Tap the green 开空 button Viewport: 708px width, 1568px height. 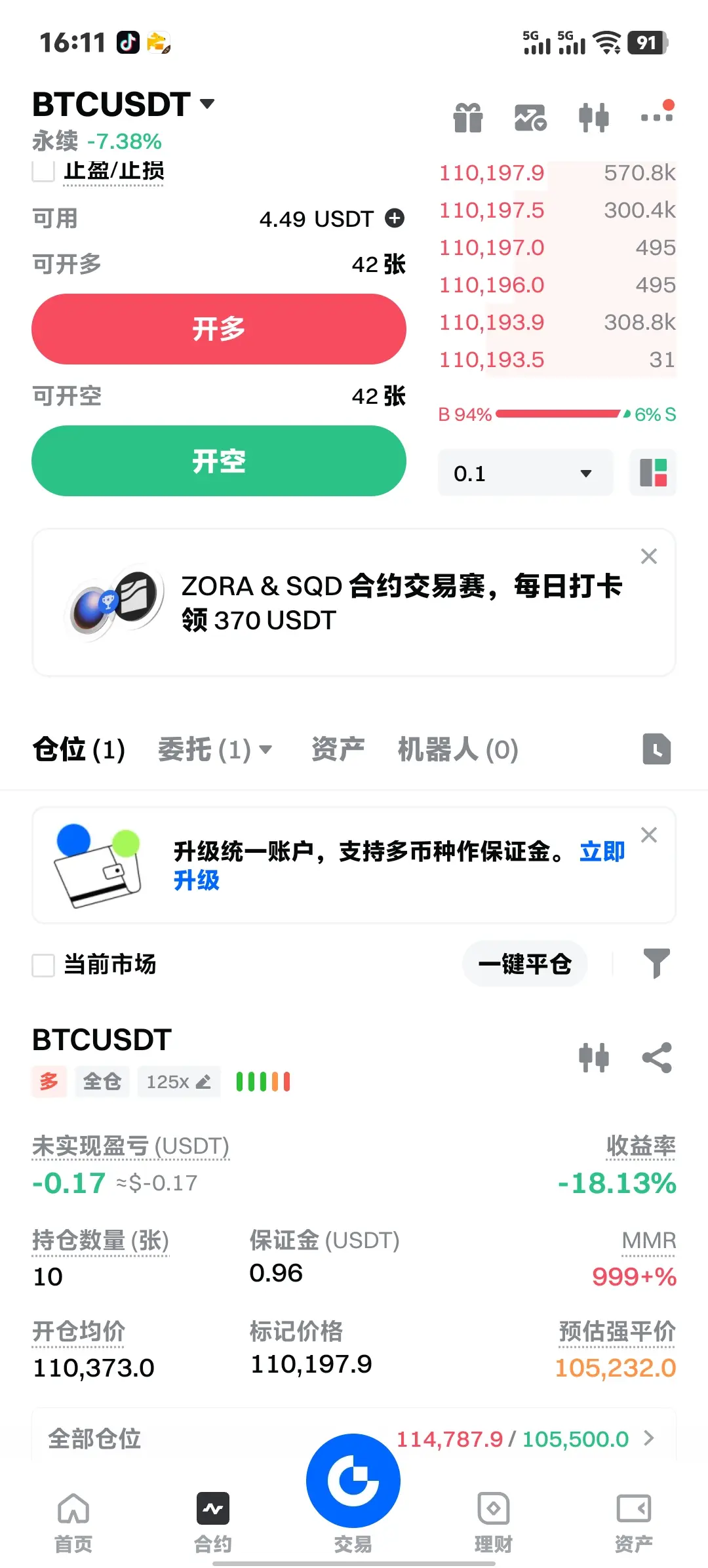pos(219,461)
